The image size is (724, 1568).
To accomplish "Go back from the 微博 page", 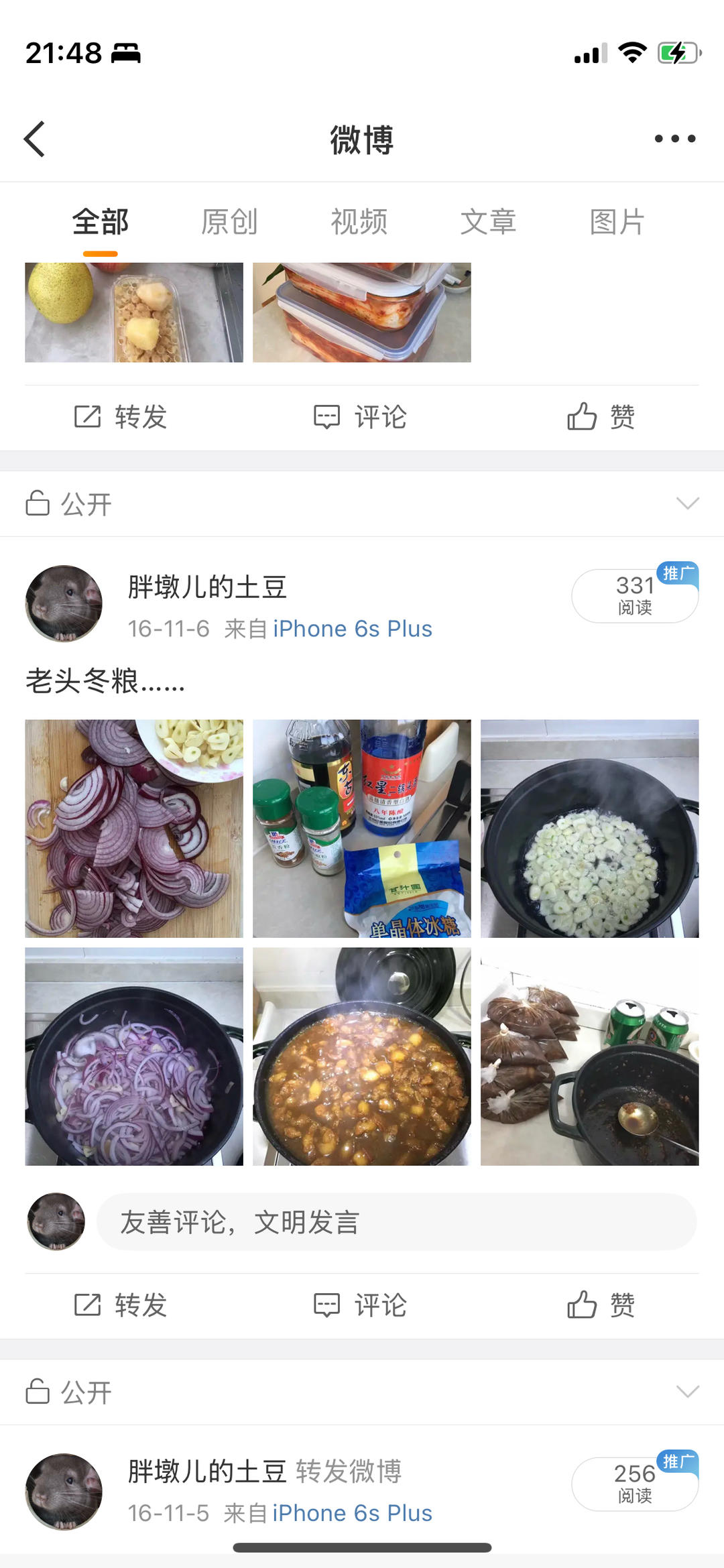I will pos(35,139).
